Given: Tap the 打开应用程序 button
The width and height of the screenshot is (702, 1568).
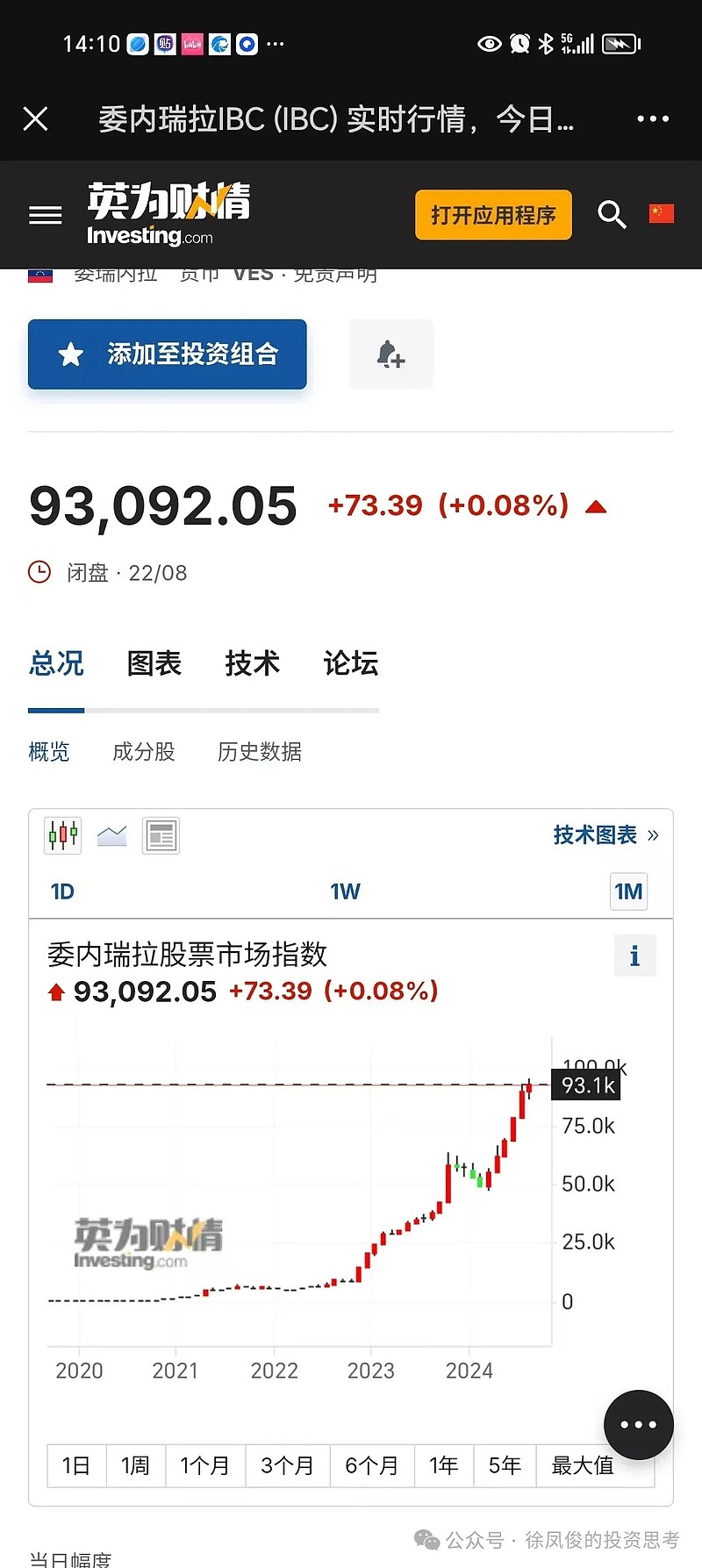Looking at the screenshot, I should coord(493,215).
